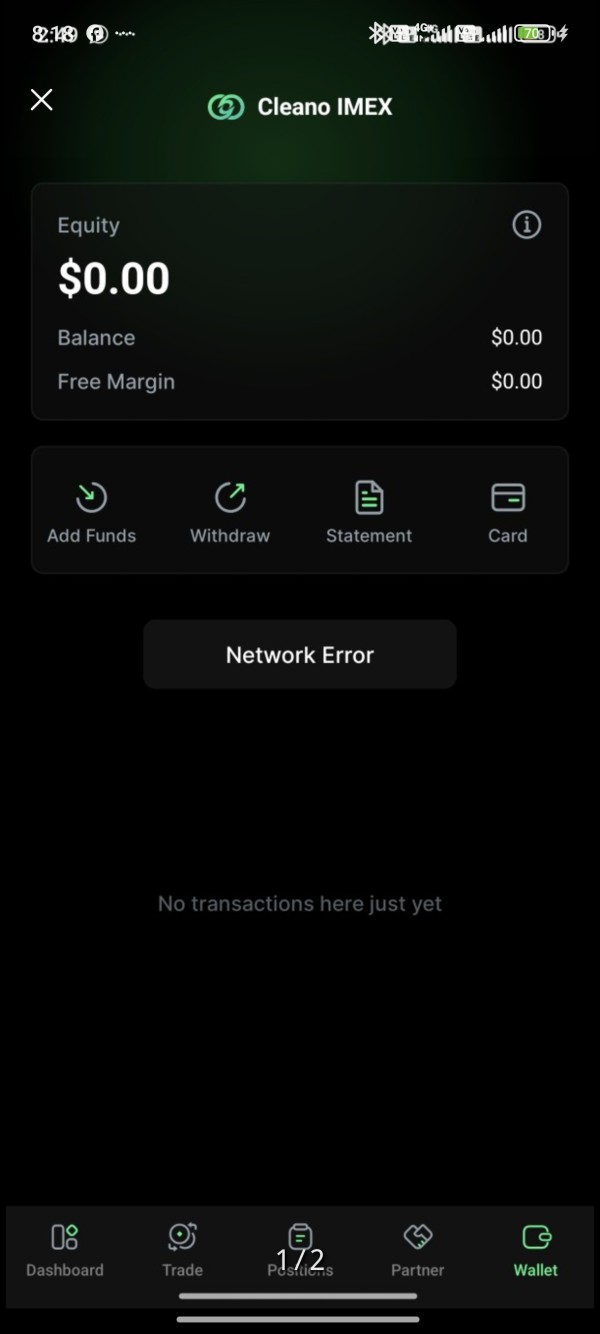Select the Wallet tab
600x1334 pixels.
(x=536, y=1250)
